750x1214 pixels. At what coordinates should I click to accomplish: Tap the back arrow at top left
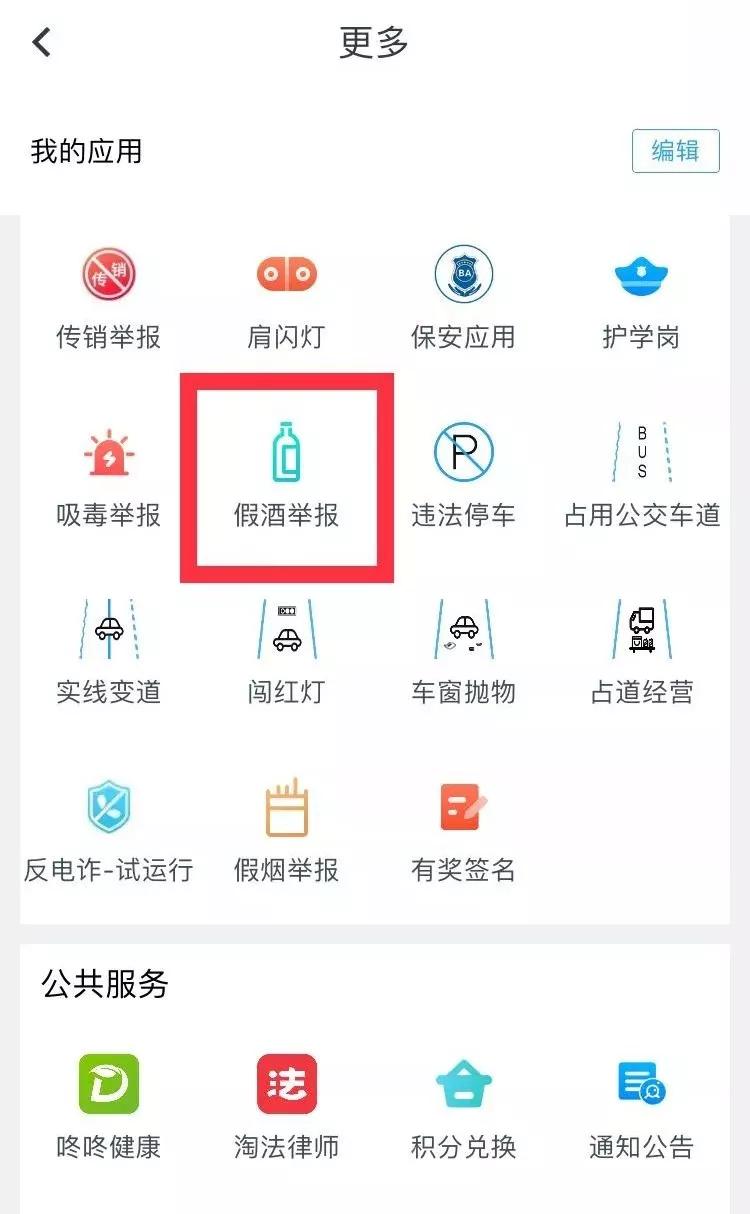pos(40,42)
